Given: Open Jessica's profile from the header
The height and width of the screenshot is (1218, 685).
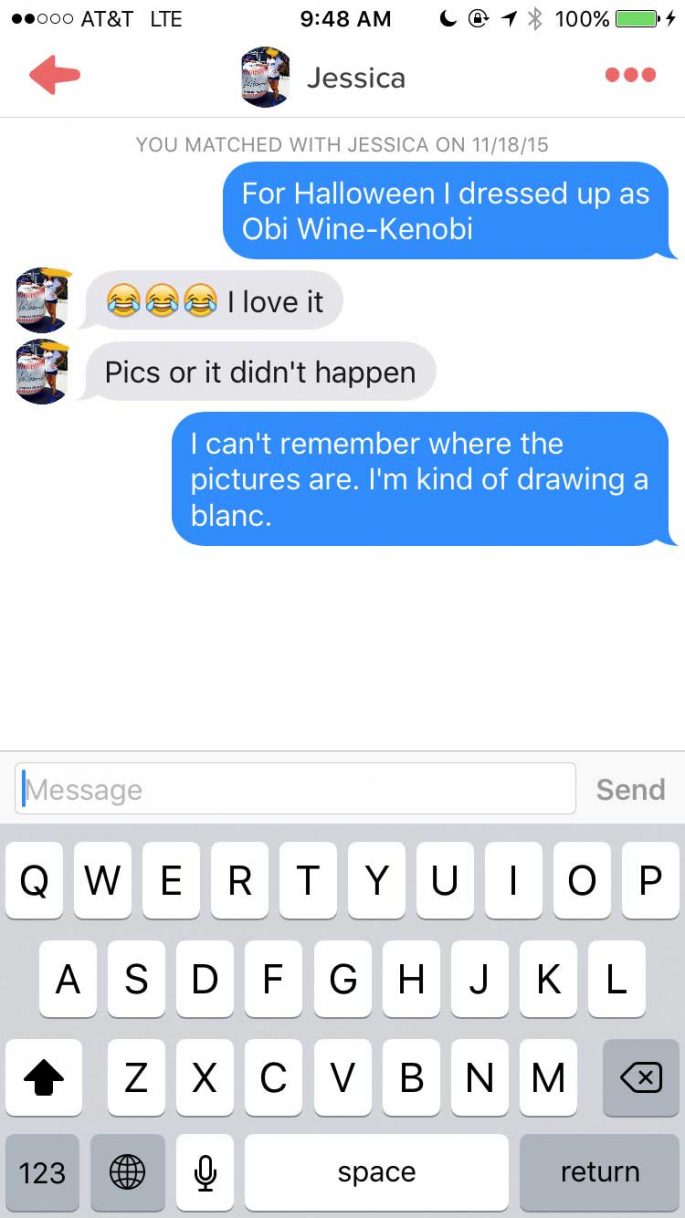Looking at the screenshot, I should point(324,77).
